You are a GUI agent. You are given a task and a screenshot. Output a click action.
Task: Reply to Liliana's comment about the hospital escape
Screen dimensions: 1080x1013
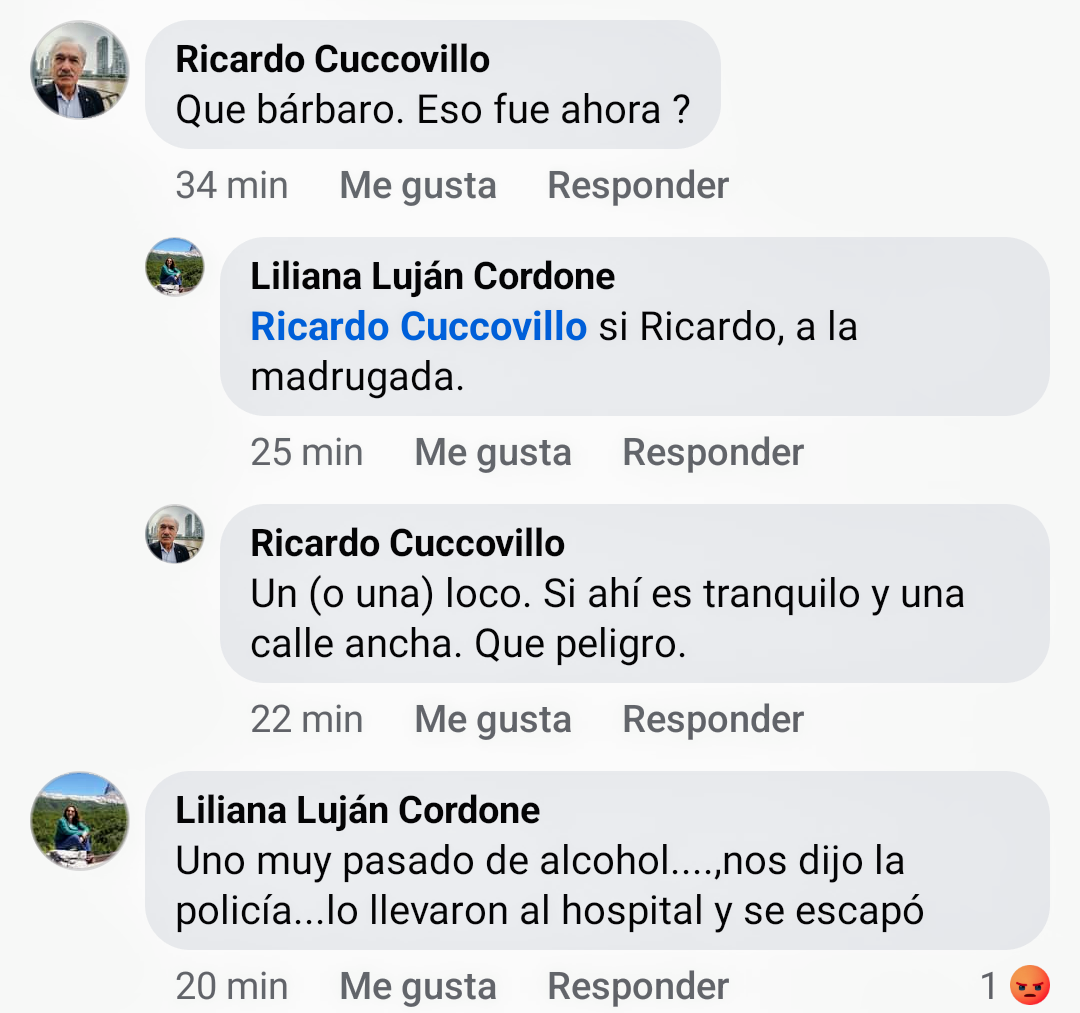tap(638, 986)
